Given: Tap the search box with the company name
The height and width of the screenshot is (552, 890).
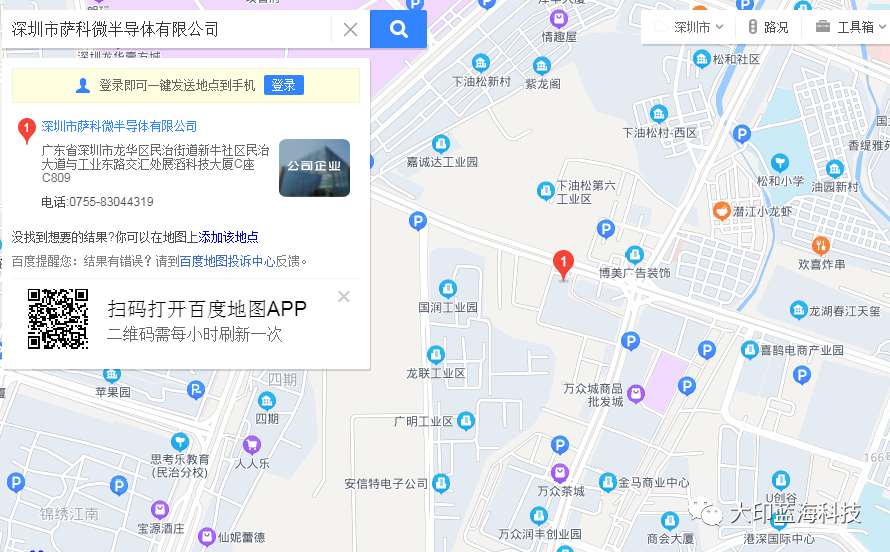Looking at the screenshot, I should point(165,30).
